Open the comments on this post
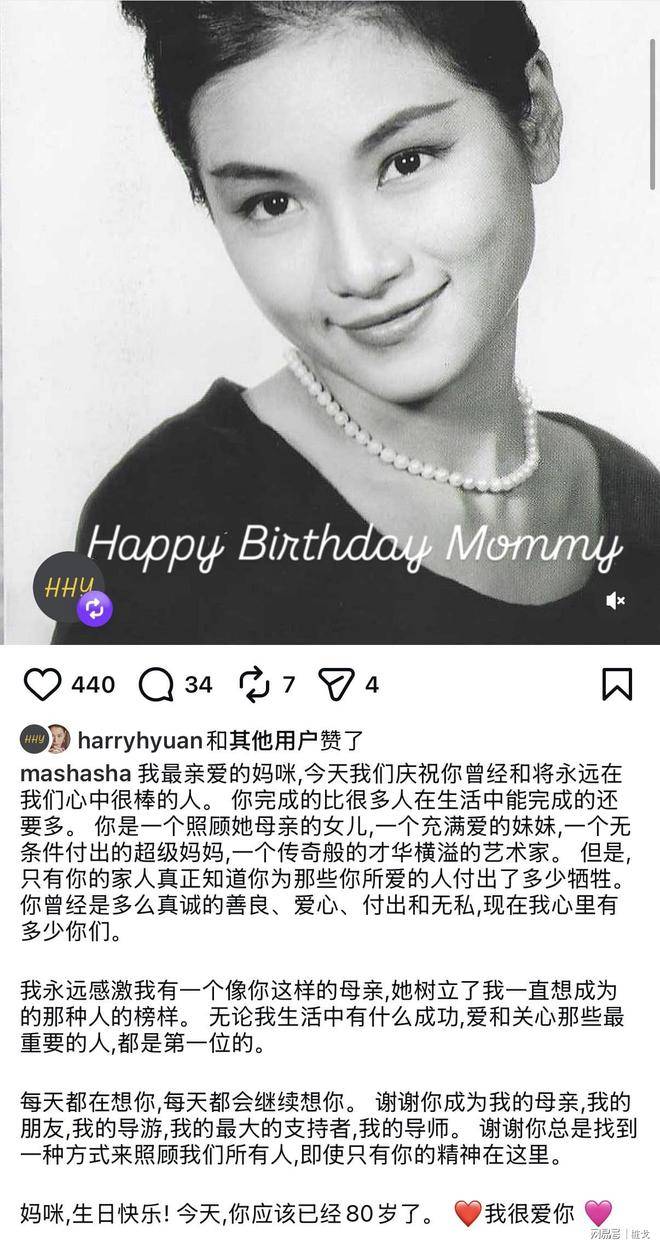 tap(156, 684)
